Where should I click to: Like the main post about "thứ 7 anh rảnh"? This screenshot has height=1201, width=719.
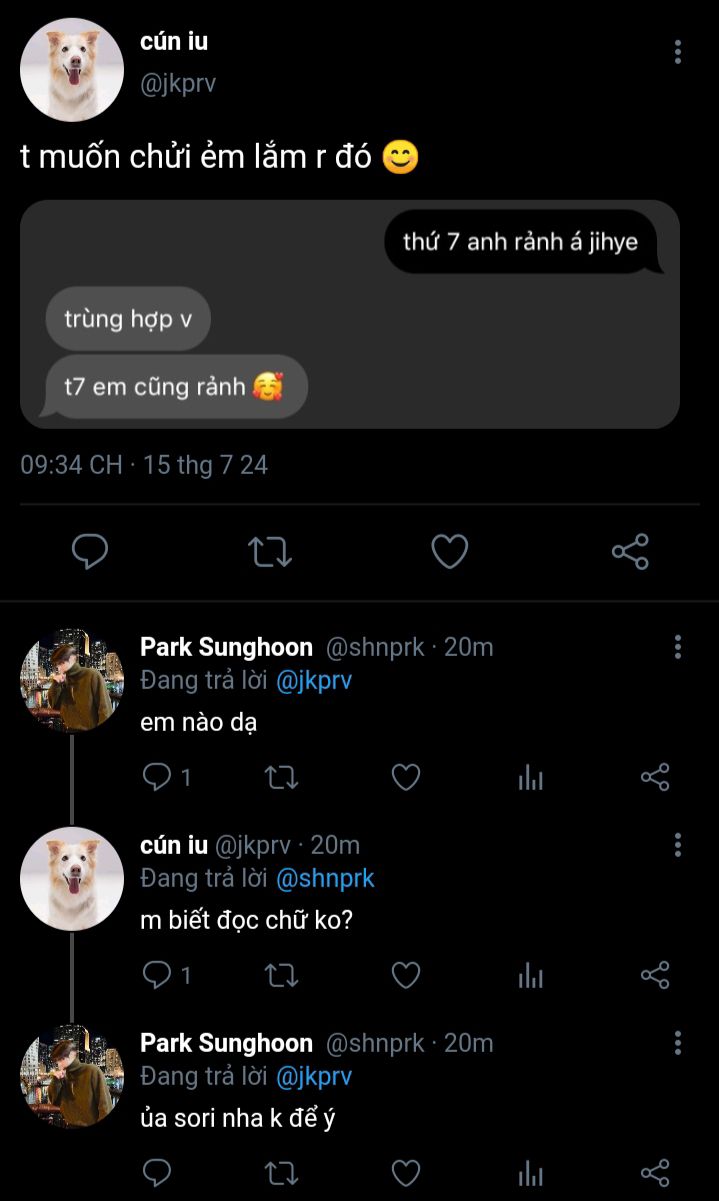(x=449, y=551)
